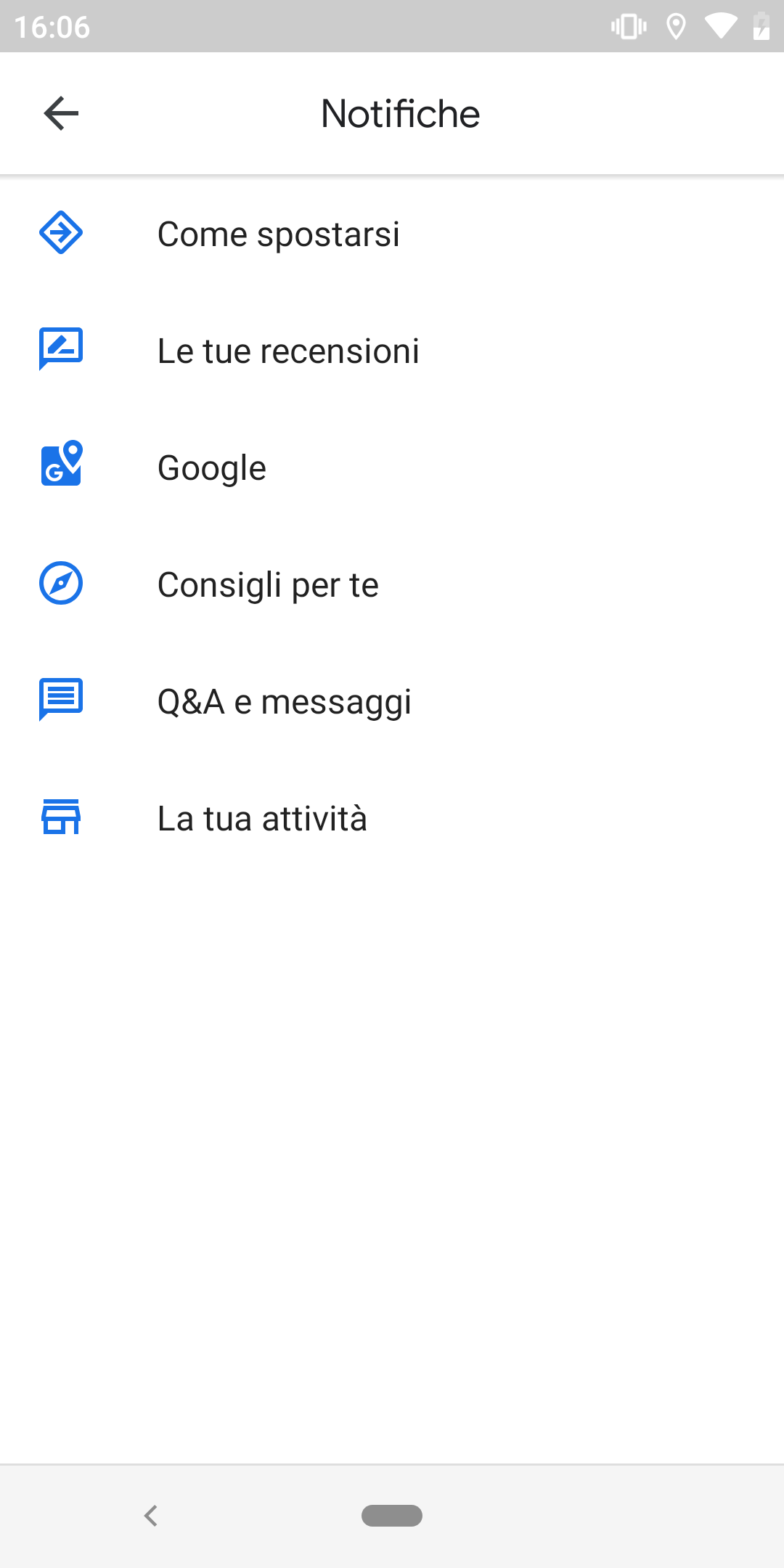
Task: Open Consigli per te notifications
Action: tap(392, 584)
